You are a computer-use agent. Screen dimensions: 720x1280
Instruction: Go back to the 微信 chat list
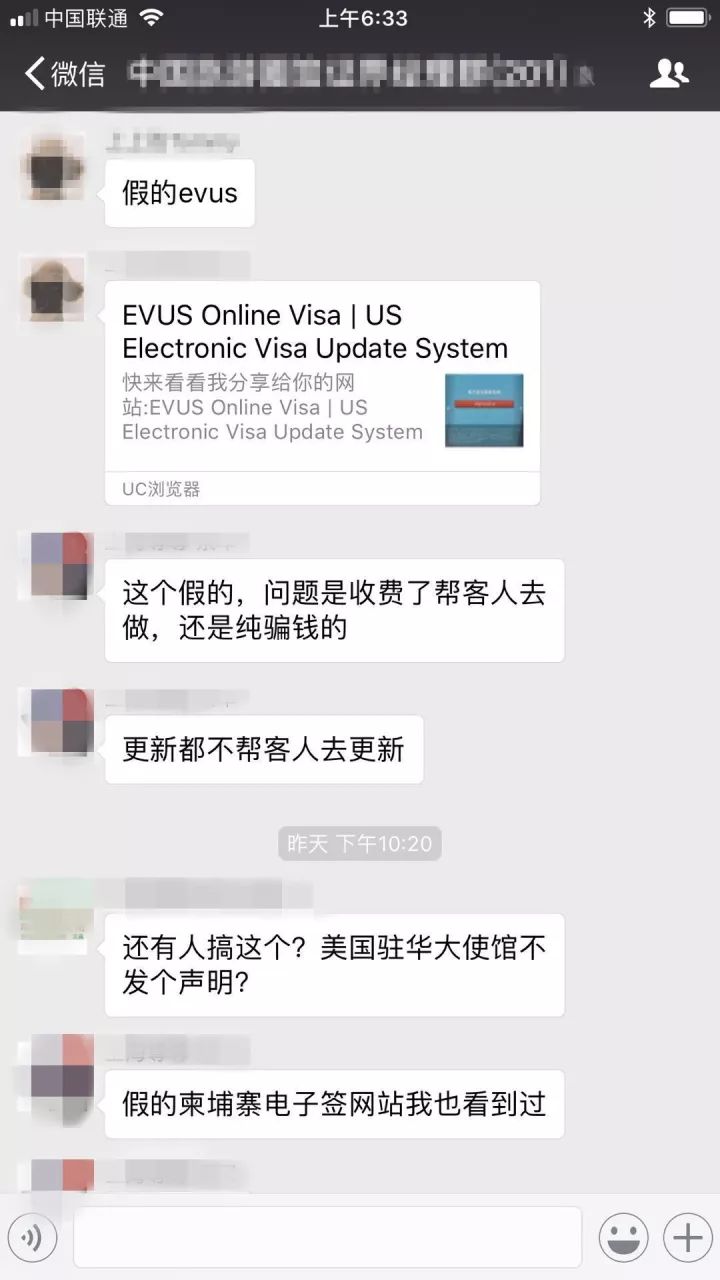(x=65, y=73)
